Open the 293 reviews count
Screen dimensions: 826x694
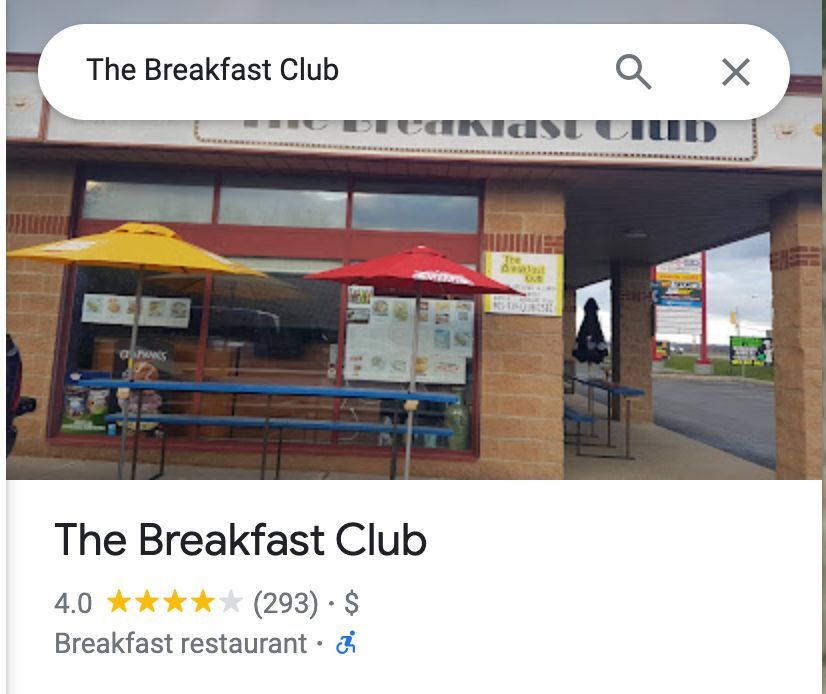[x=286, y=603]
